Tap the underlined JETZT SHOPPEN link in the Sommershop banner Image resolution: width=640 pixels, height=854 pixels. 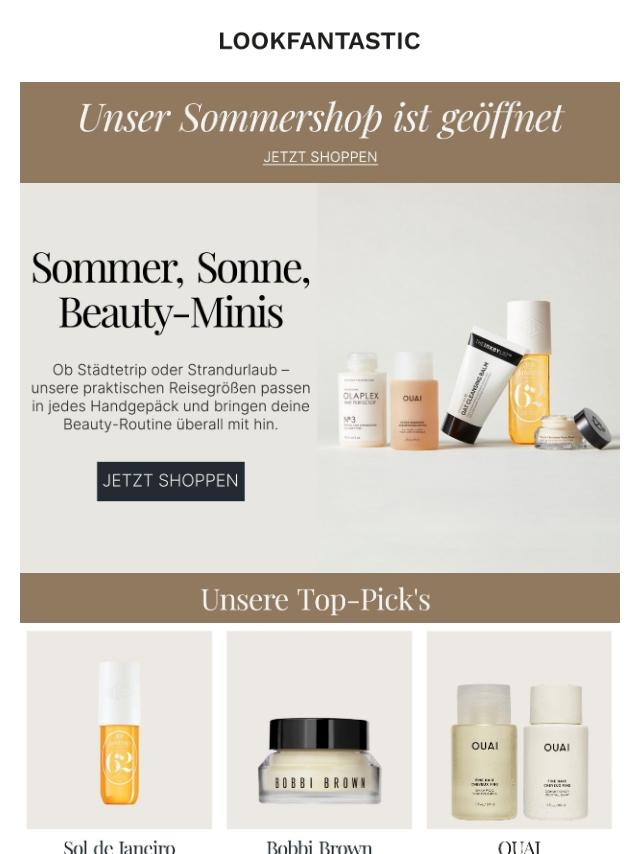click(x=320, y=157)
